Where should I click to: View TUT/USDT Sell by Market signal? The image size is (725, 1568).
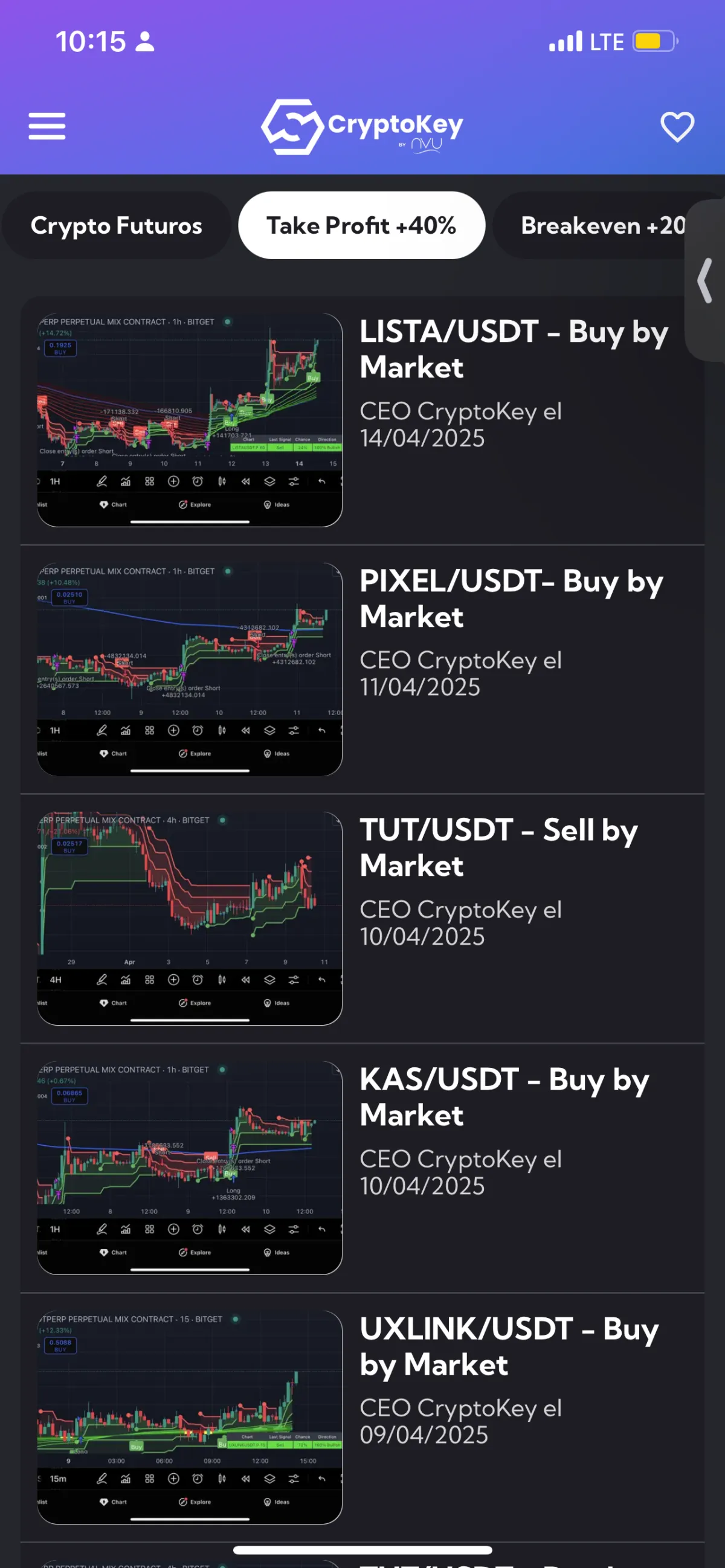pyautogui.click(x=362, y=919)
